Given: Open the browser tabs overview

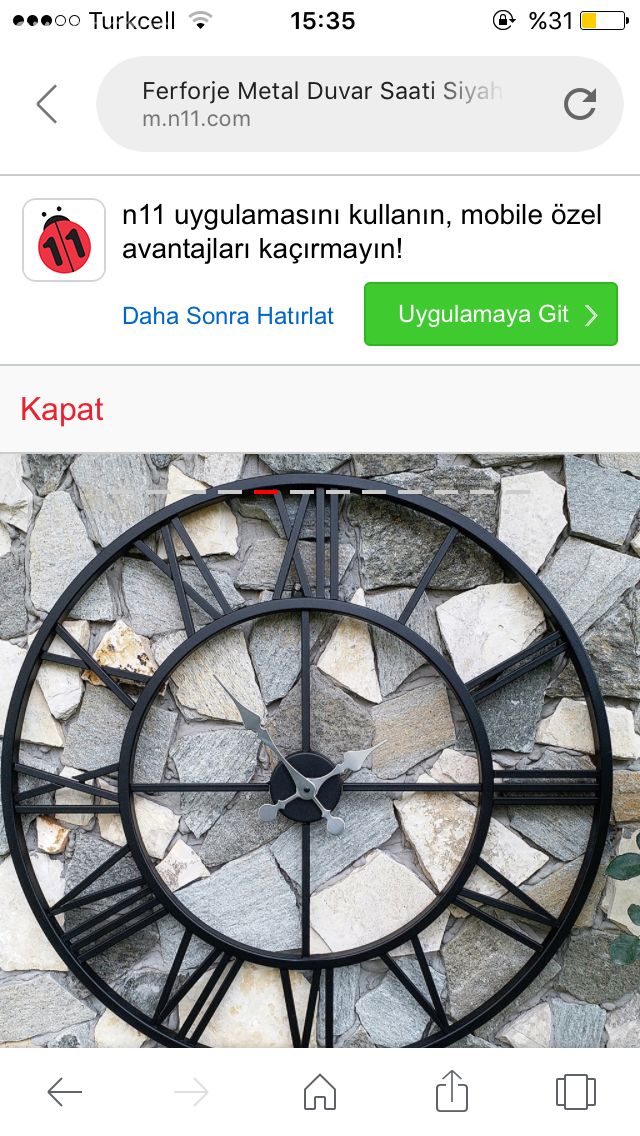Looking at the screenshot, I should click(575, 1092).
